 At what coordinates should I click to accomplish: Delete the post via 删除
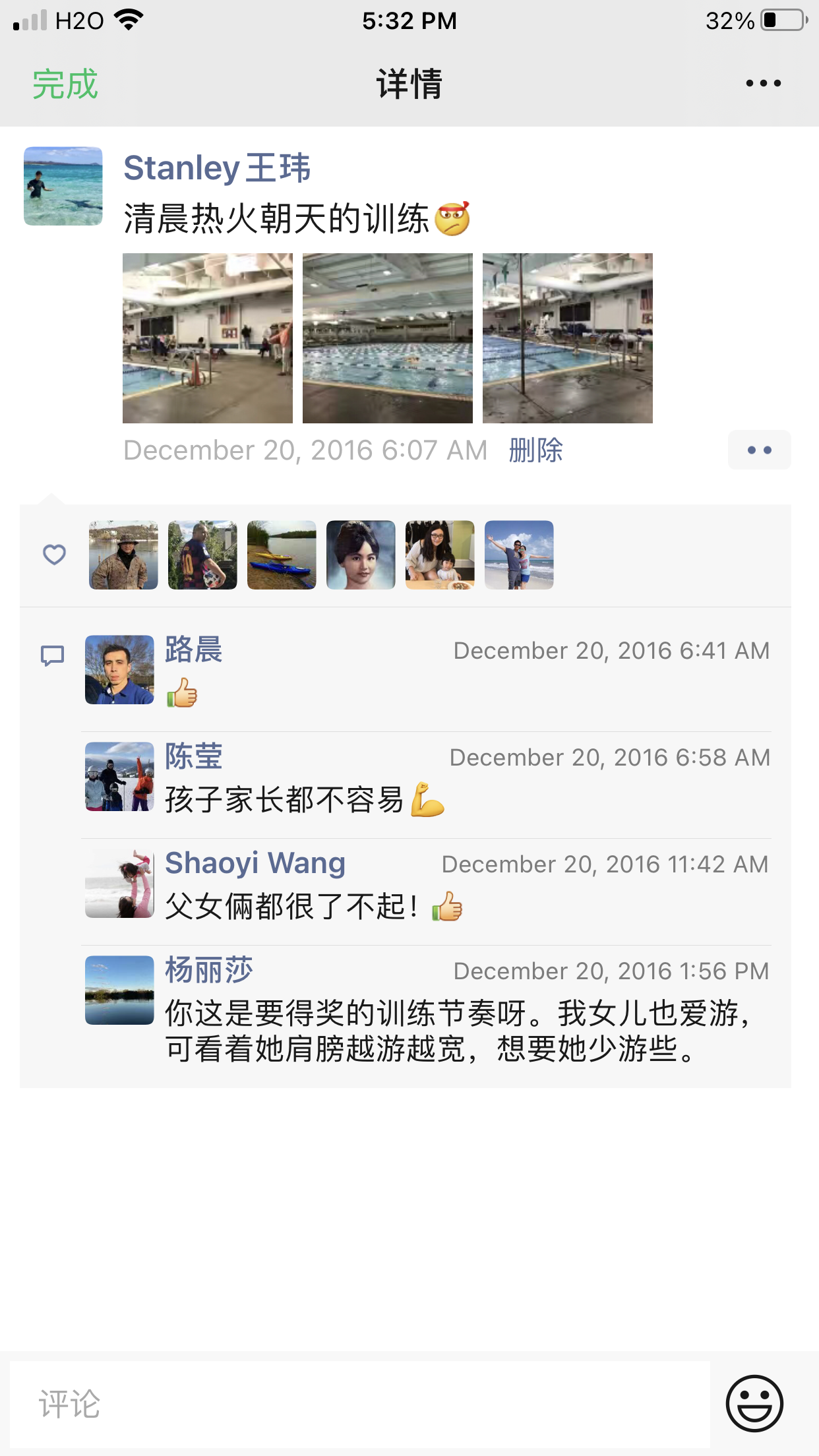(x=535, y=450)
